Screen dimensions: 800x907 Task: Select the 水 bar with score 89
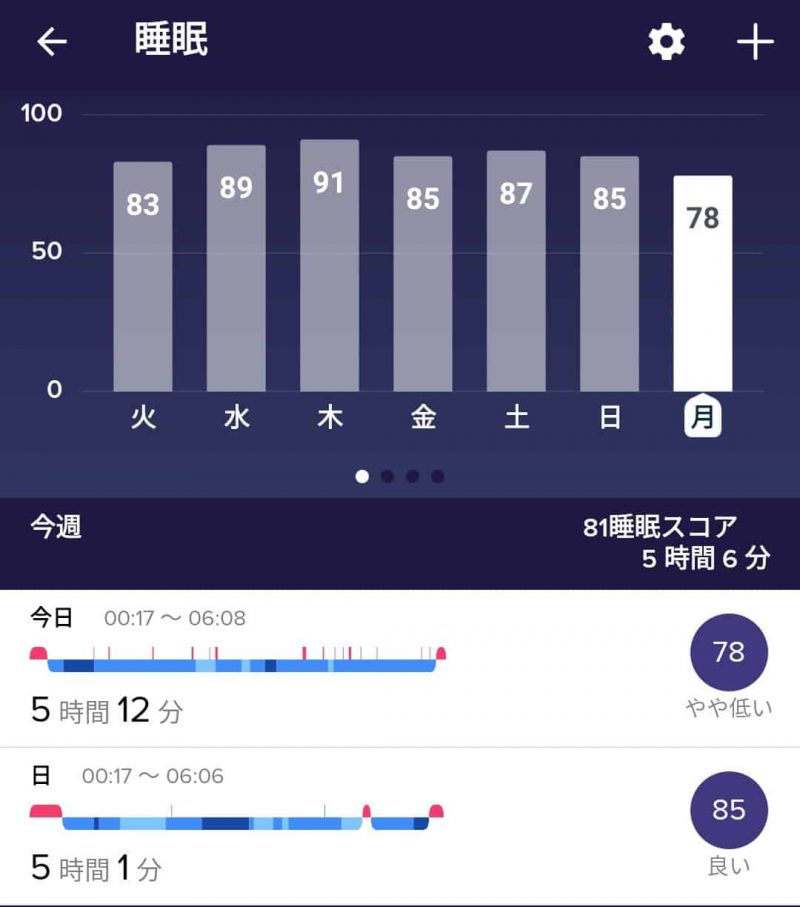coord(236,268)
